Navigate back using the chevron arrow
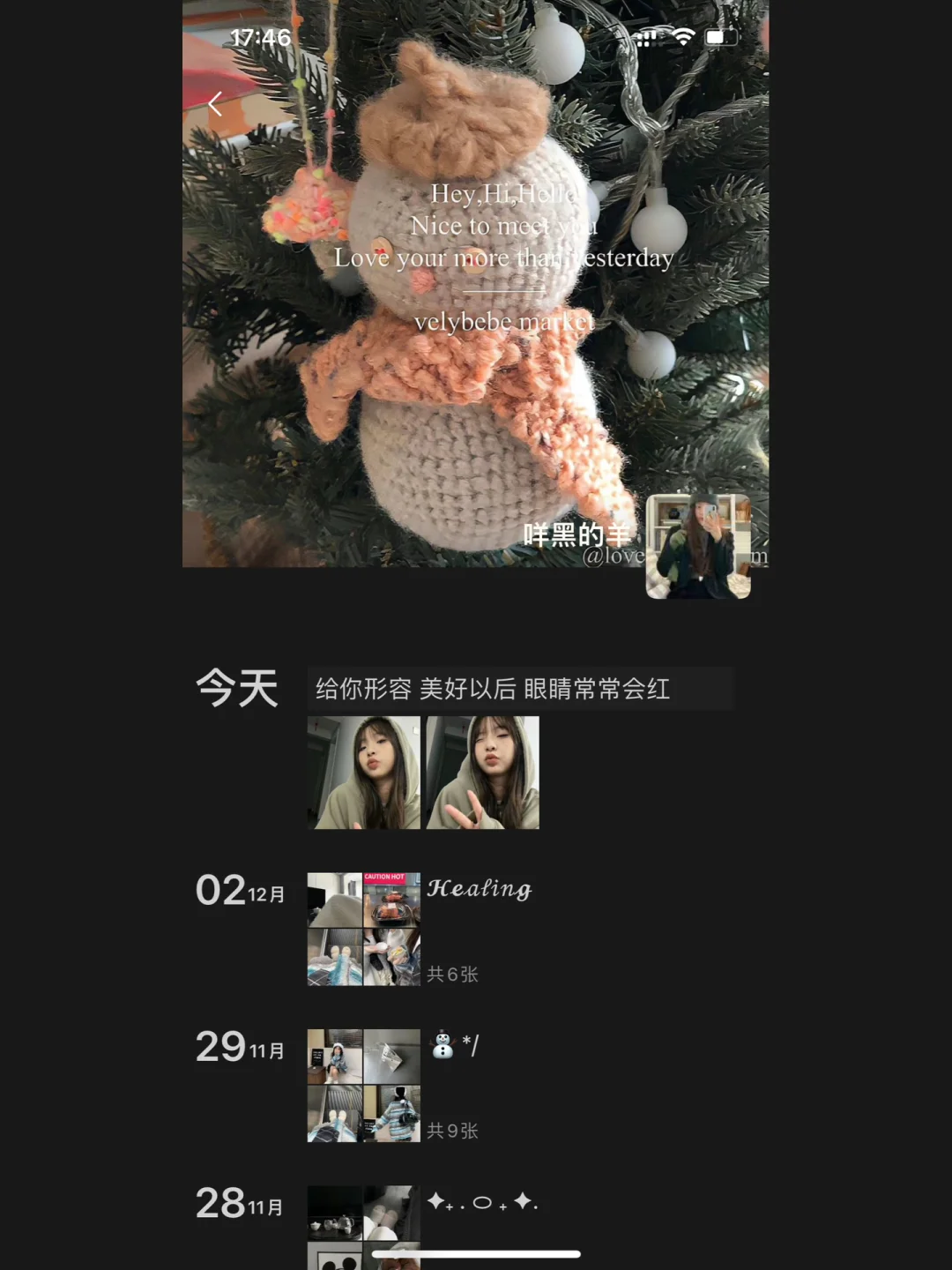The height and width of the screenshot is (1270, 952). [214, 103]
